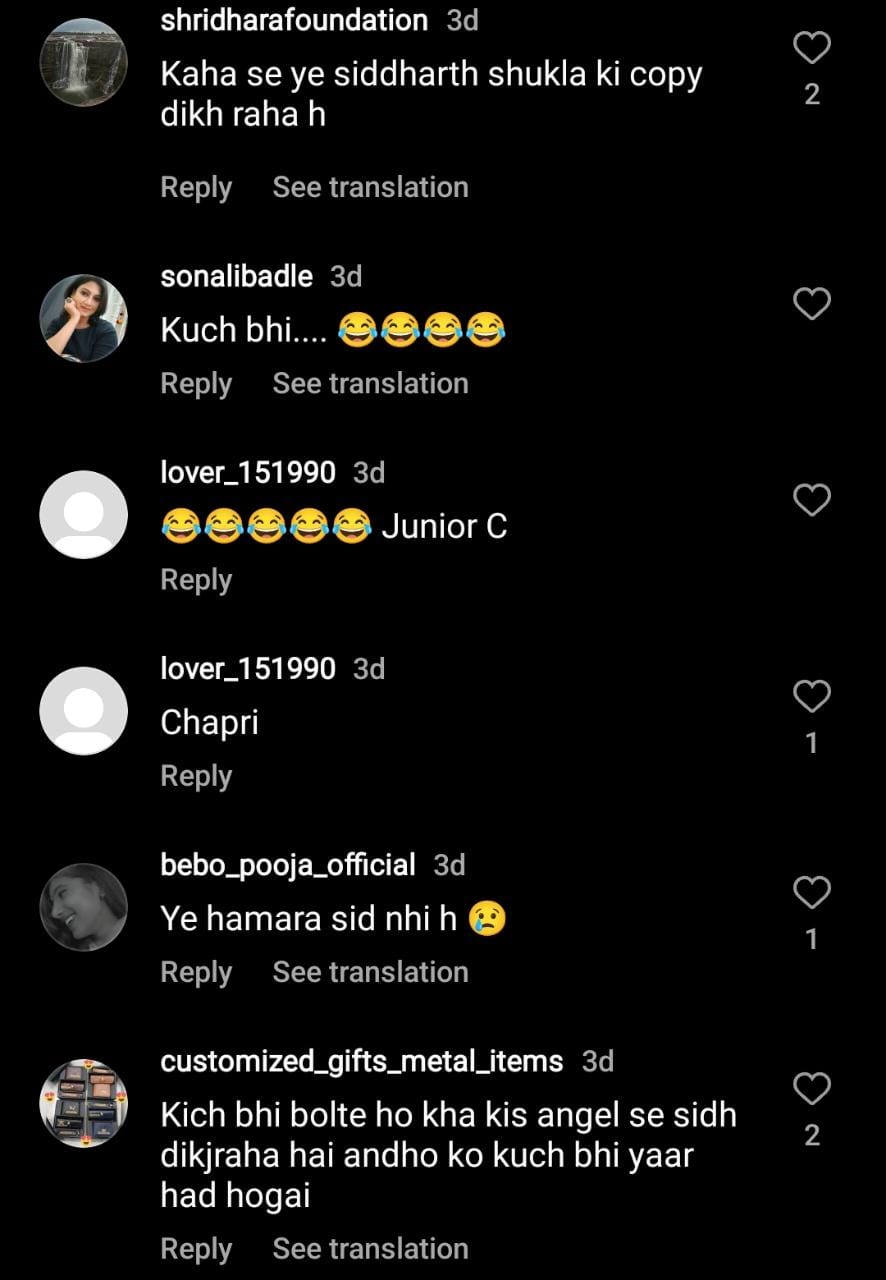The height and width of the screenshot is (1280, 886).
Task: Open shridharafoundation's profile picture
Action: [x=83, y=62]
